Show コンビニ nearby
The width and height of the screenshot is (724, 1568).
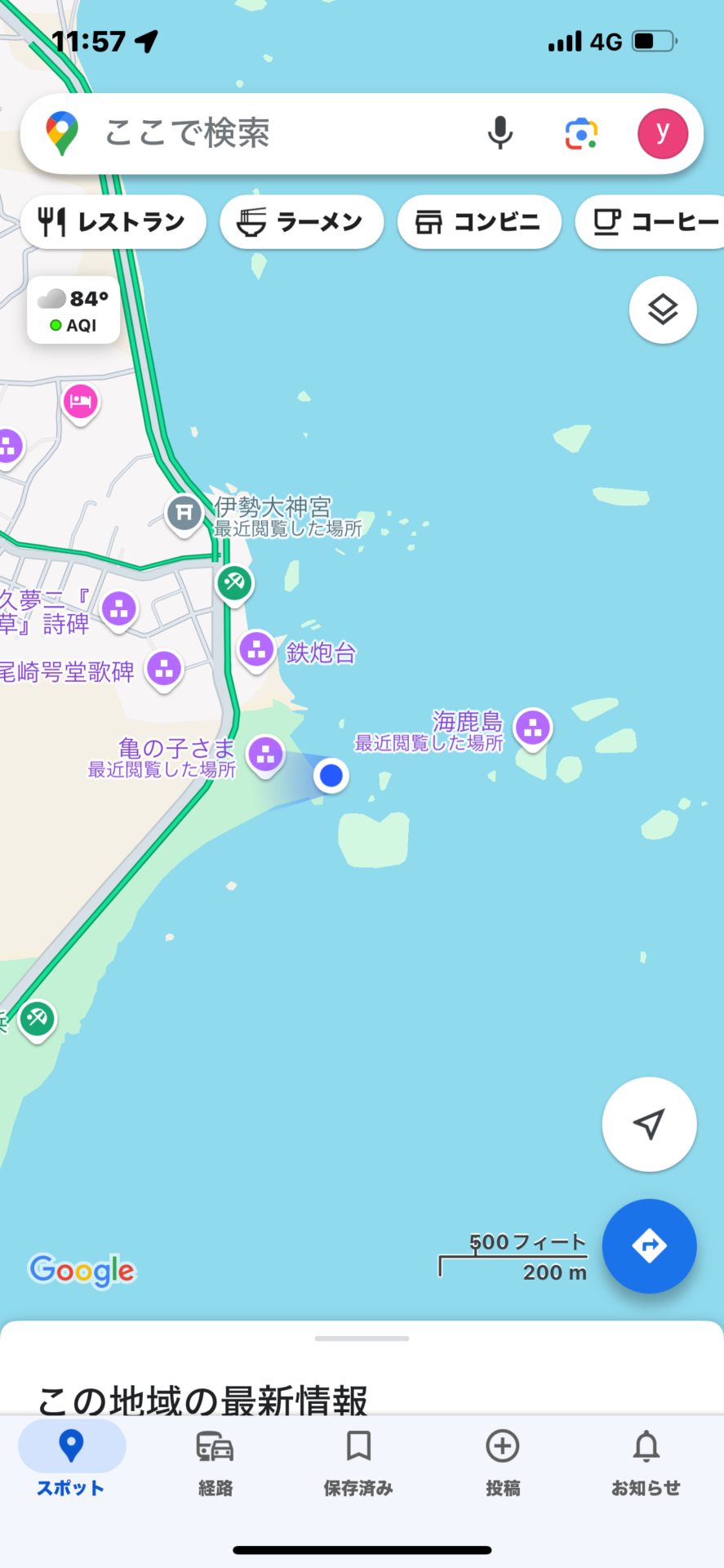click(479, 221)
